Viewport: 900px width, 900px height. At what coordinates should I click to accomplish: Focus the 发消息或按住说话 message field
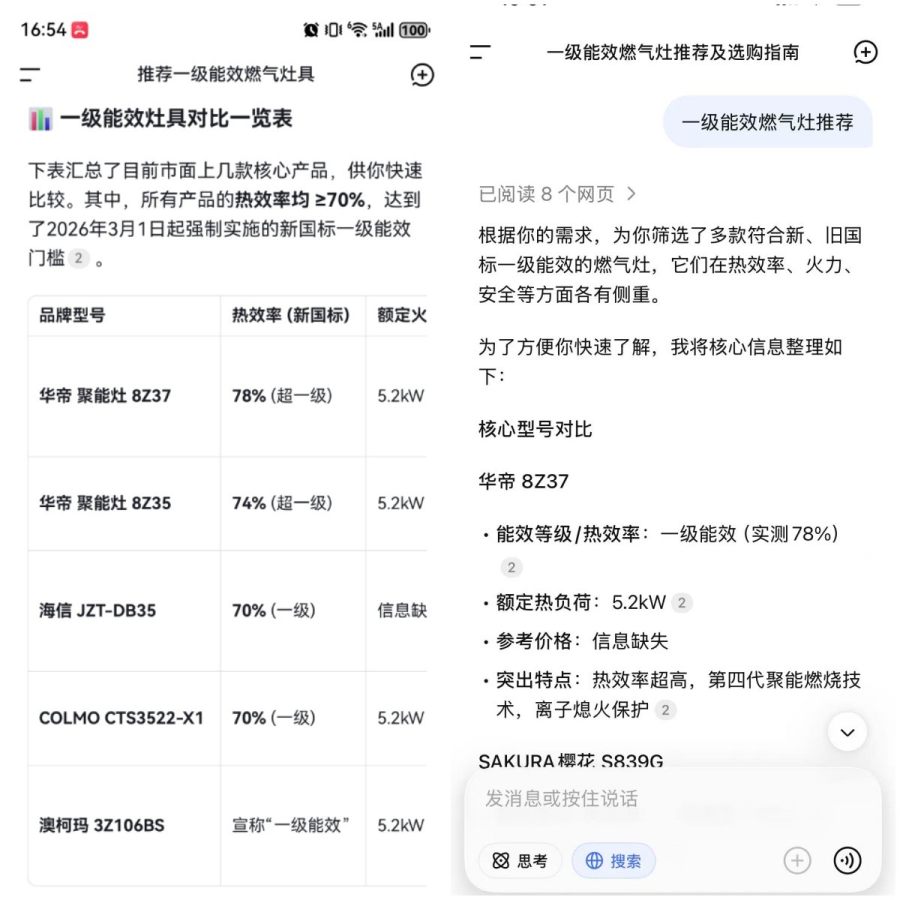673,798
